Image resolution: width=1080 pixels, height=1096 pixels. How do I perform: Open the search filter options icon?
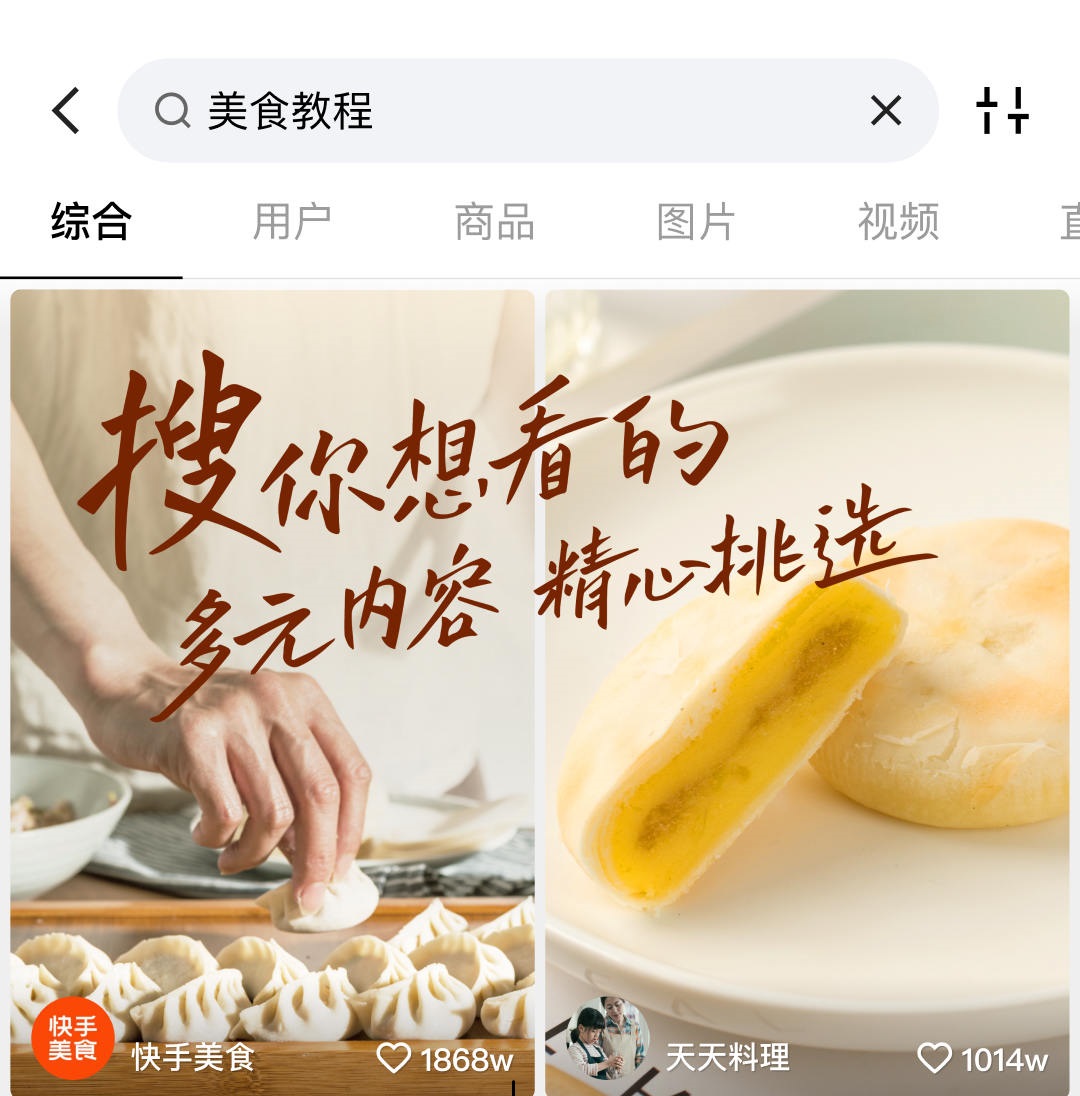tap(1002, 110)
